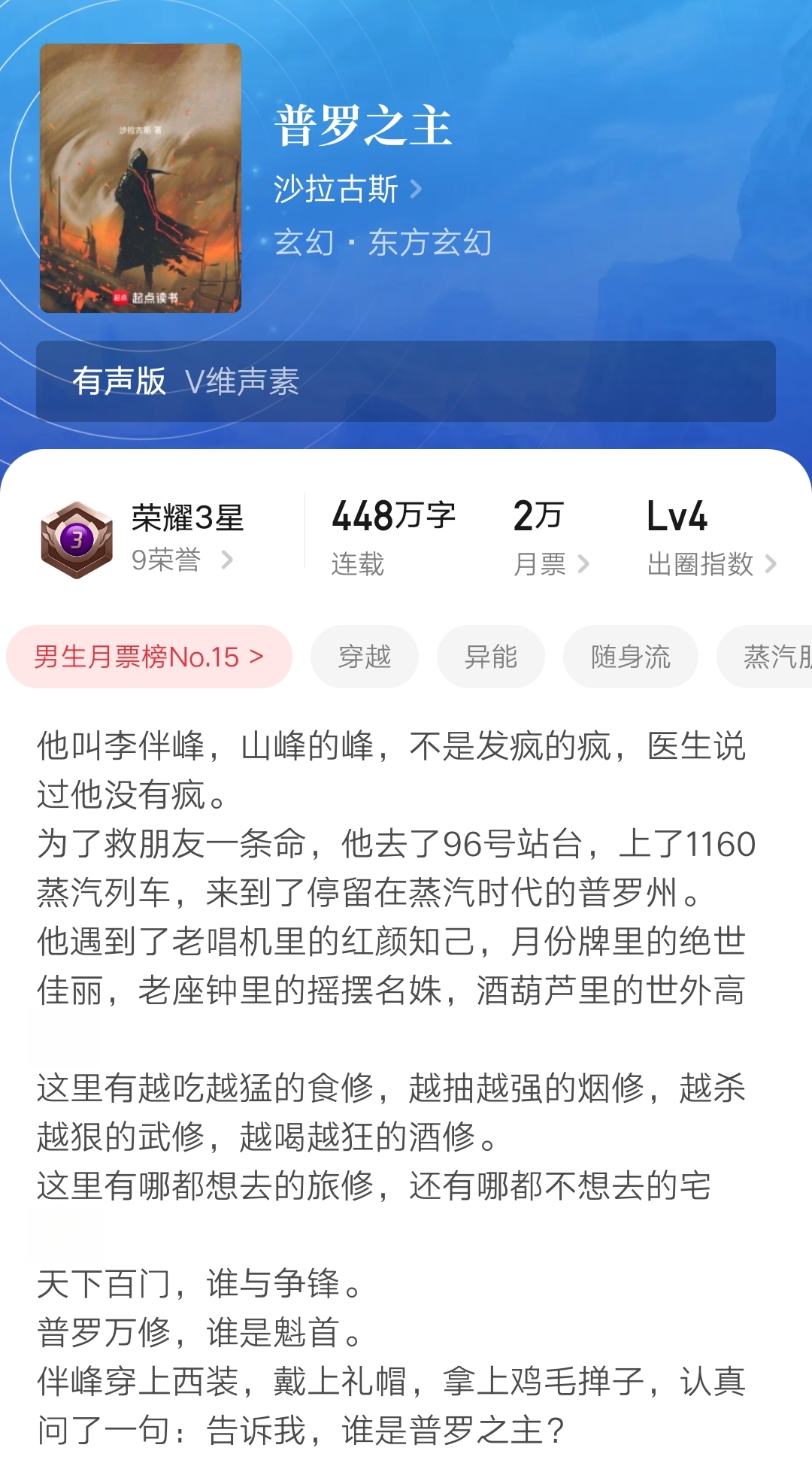Viewport: 812px width, 1463px height.
Task: Open 男生月票榜No.15 ranking
Action: (x=149, y=657)
